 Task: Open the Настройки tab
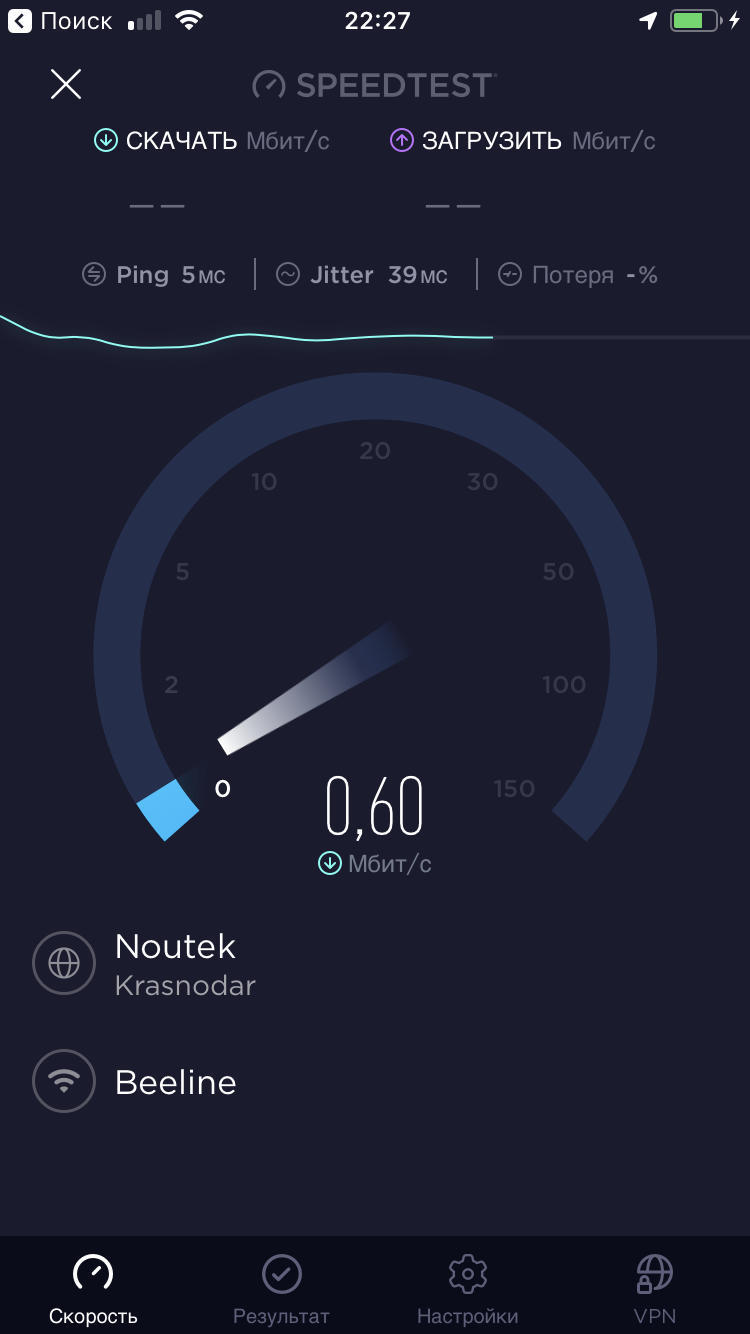click(467, 1288)
